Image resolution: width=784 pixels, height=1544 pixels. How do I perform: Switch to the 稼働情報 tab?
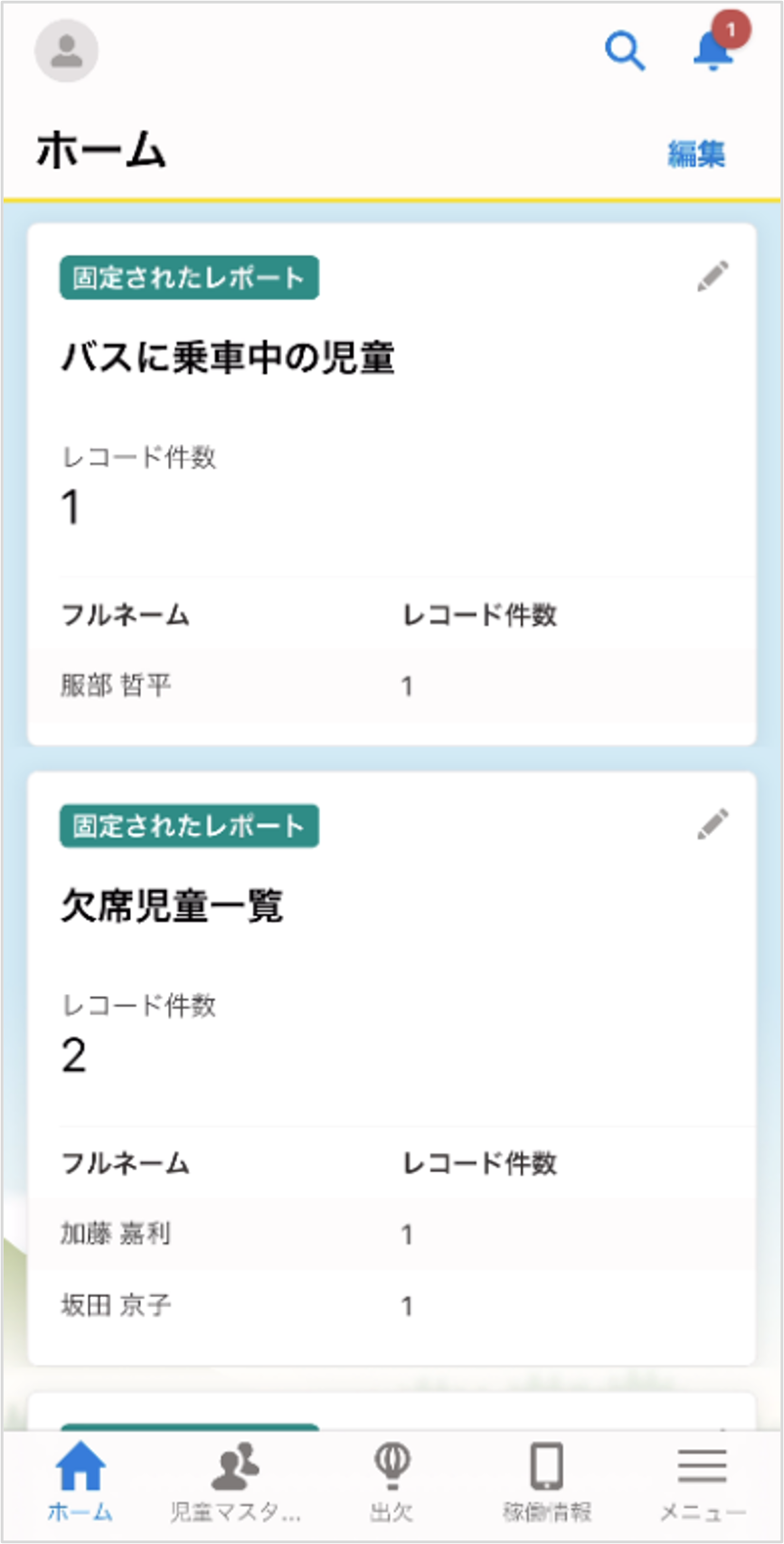pyautogui.click(x=547, y=1482)
